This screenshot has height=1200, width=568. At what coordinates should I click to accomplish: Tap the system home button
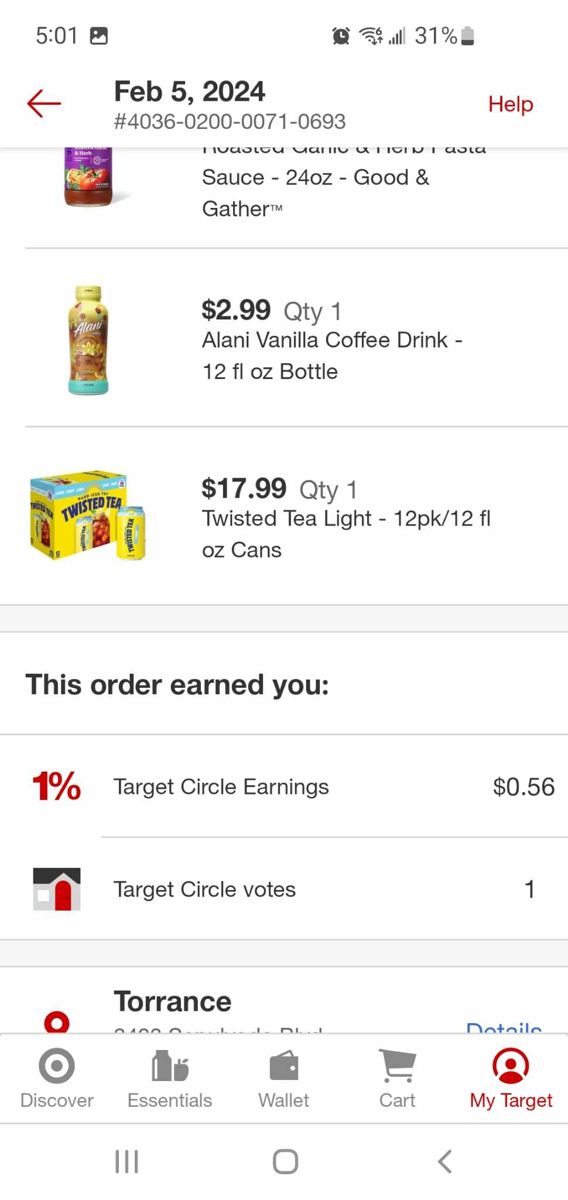click(285, 1161)
